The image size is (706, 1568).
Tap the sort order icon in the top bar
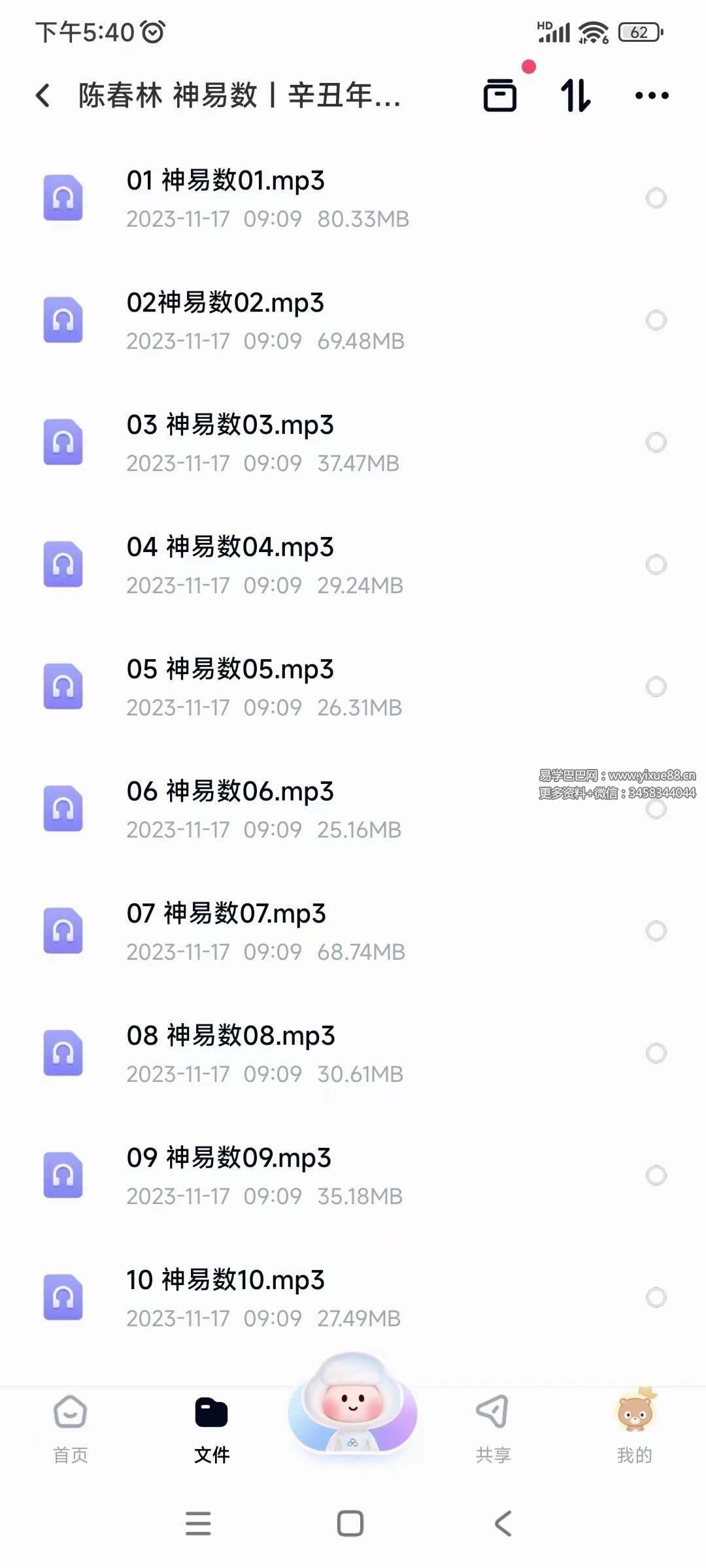574,95
